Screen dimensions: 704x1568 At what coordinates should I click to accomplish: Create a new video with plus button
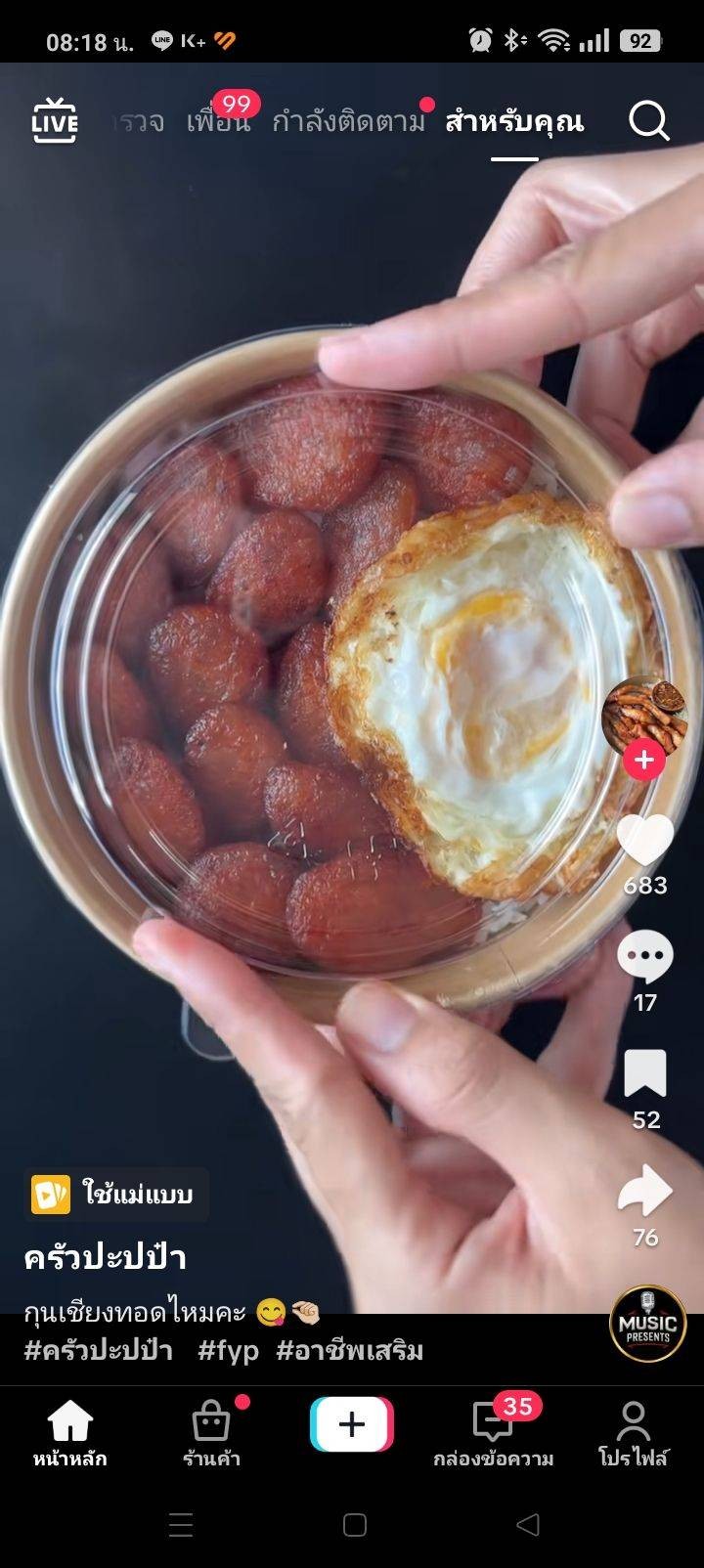tap(352, 1424)
